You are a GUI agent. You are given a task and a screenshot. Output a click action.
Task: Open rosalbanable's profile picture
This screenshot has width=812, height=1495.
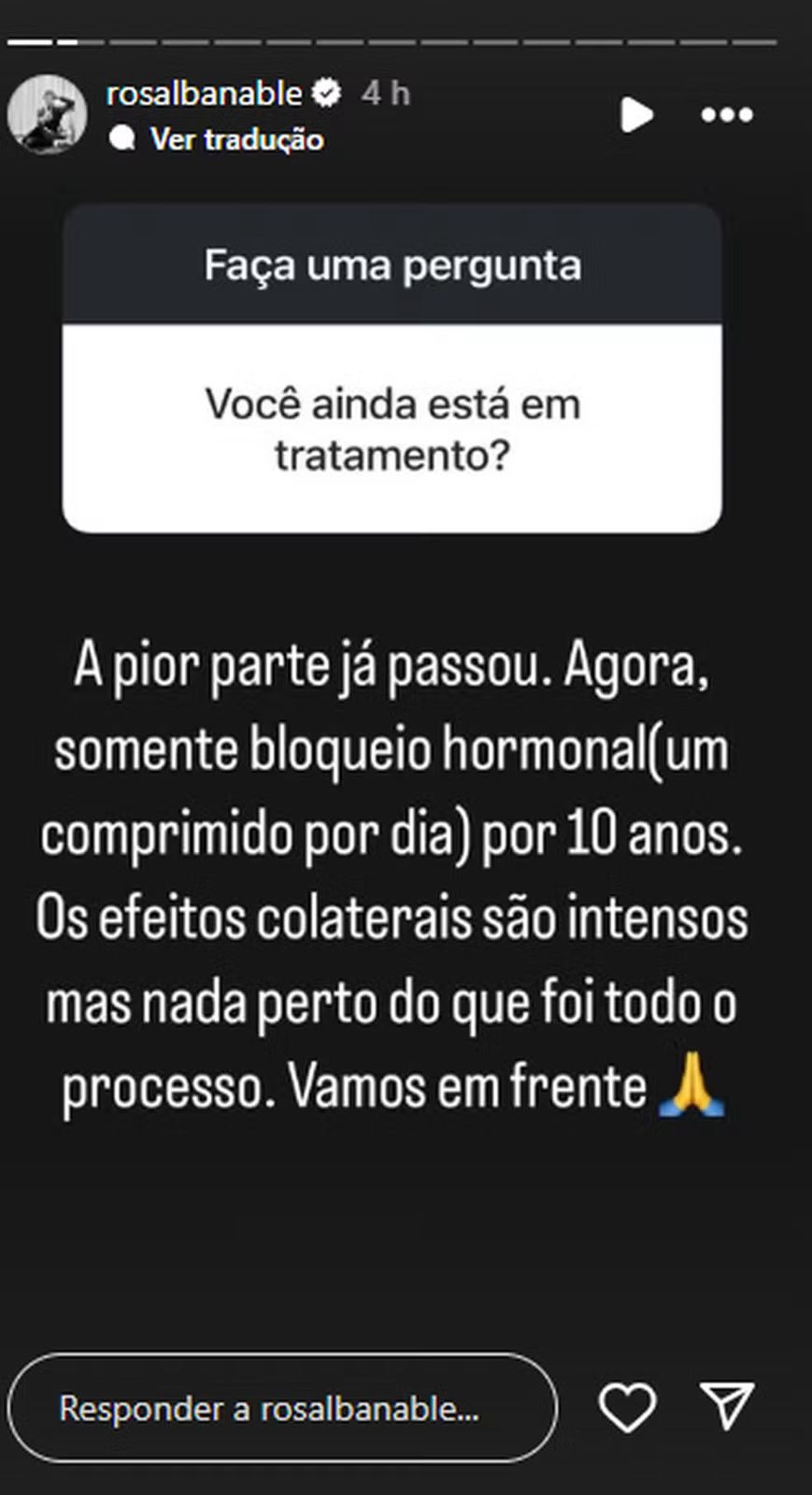pos(47,114)
